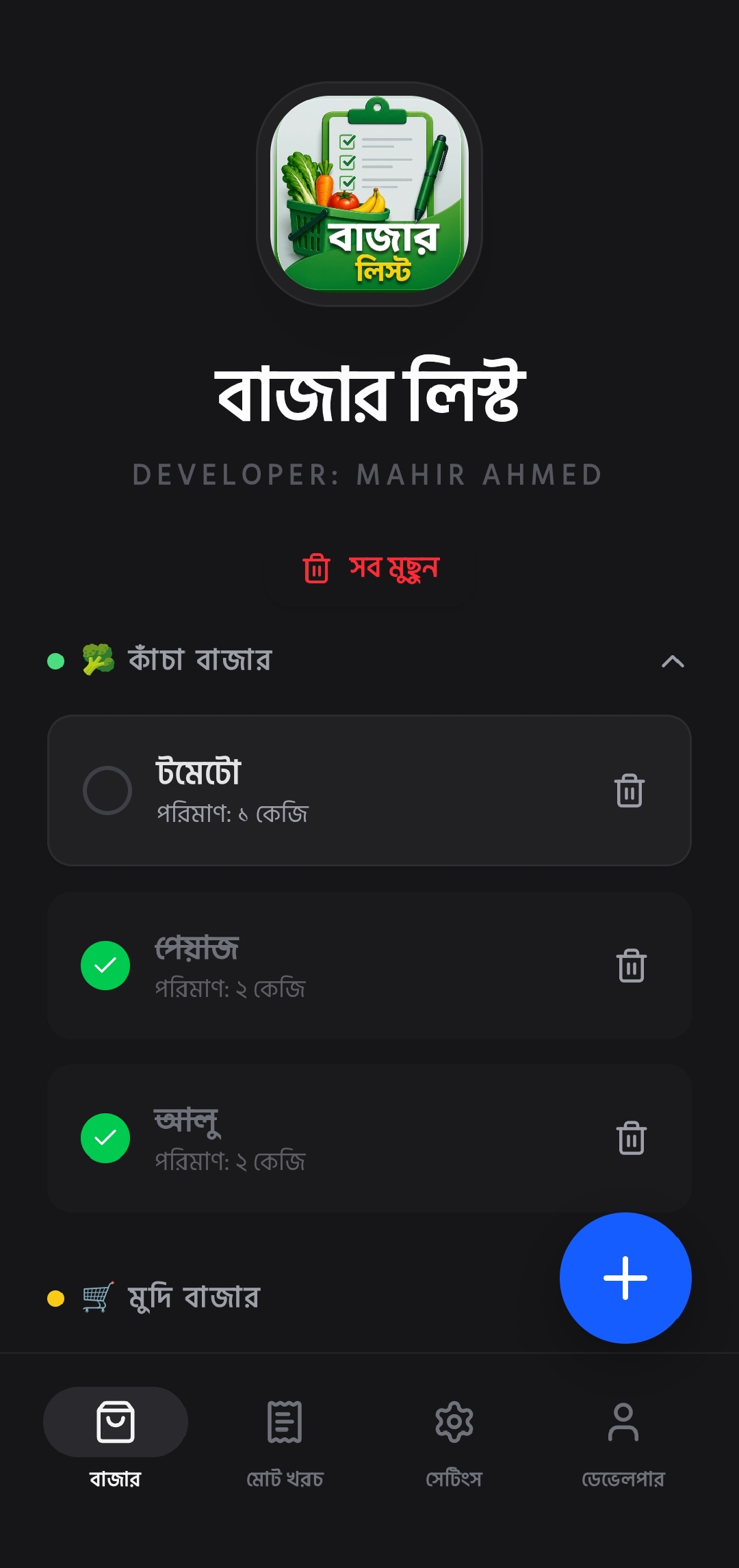Remove the আলু item via trash icon

pyautogui.click(x=631, y=1138)
